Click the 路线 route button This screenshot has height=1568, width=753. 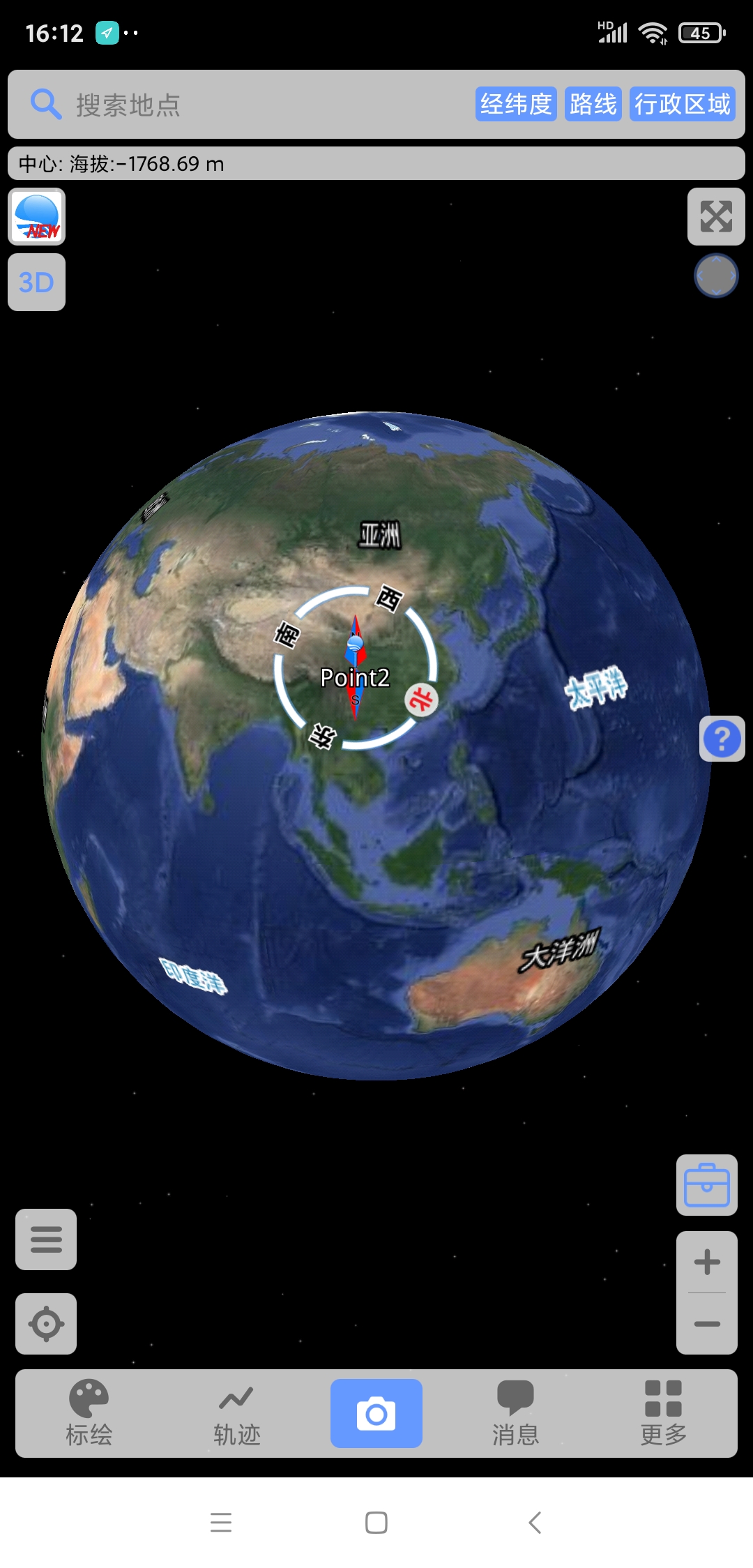tap(591, 104)
